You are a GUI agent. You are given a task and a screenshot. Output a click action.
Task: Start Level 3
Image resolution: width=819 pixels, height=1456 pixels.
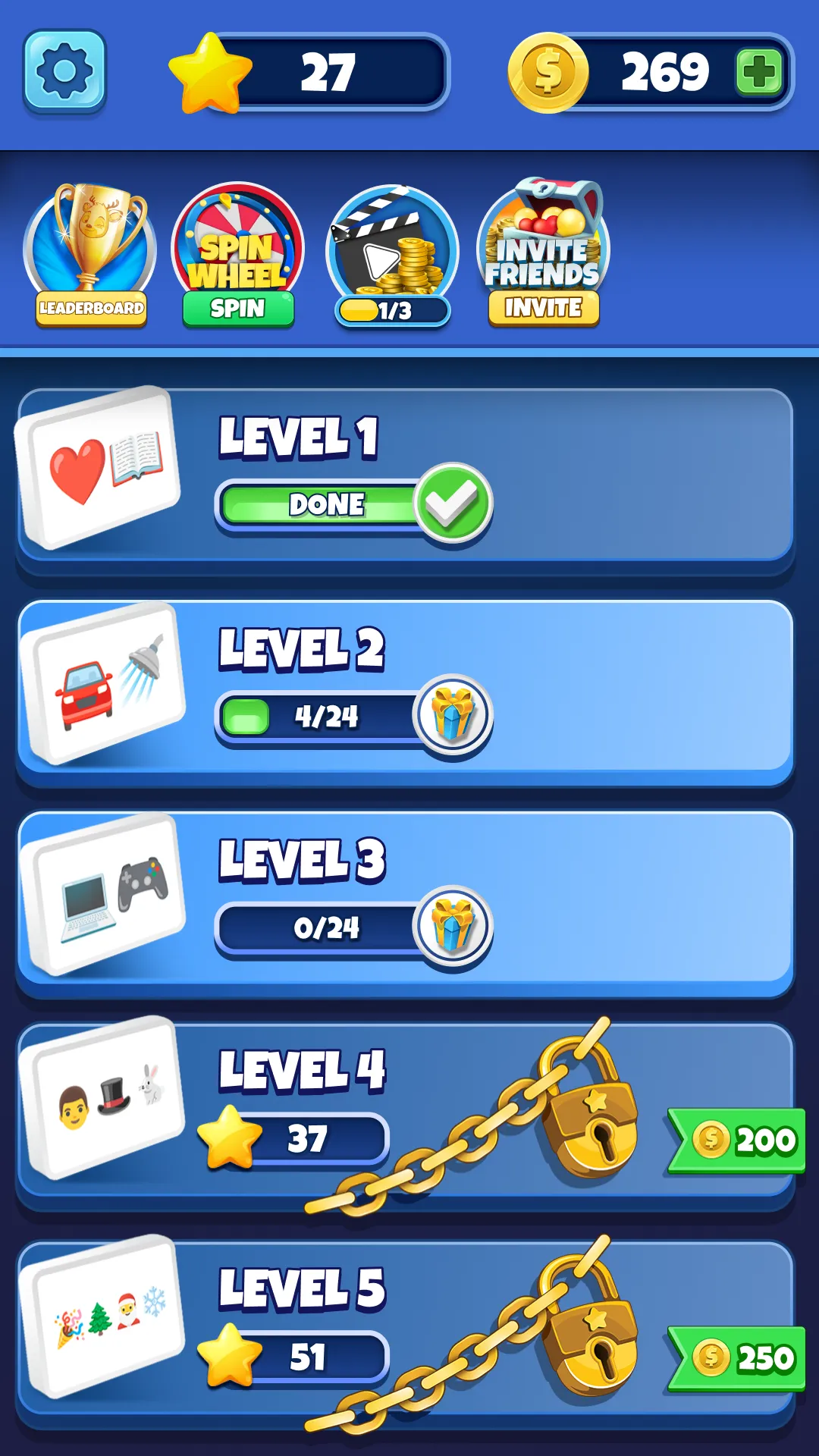(405, 898)
